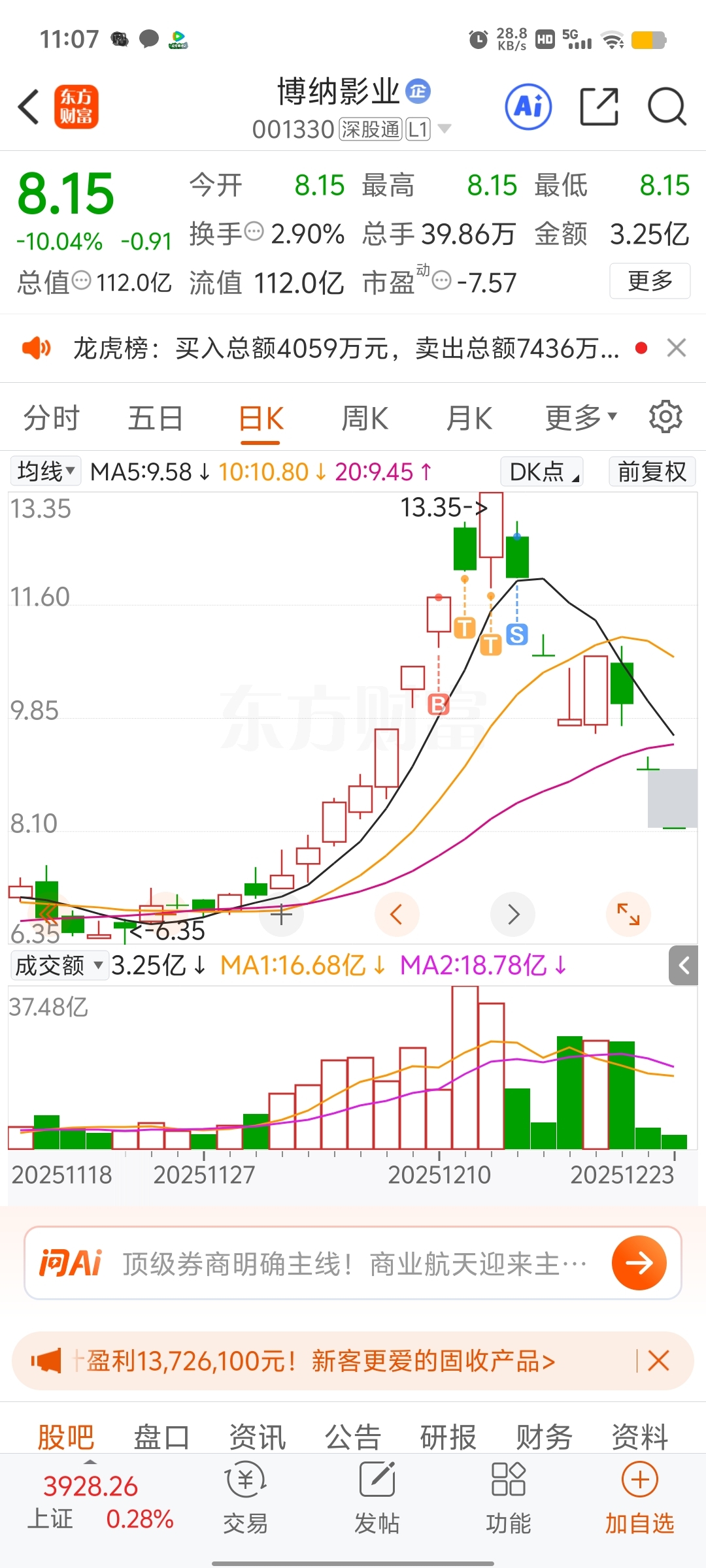The image size is (706, 1568).
Task: Open chart settings gear
Action: [665, 417]
